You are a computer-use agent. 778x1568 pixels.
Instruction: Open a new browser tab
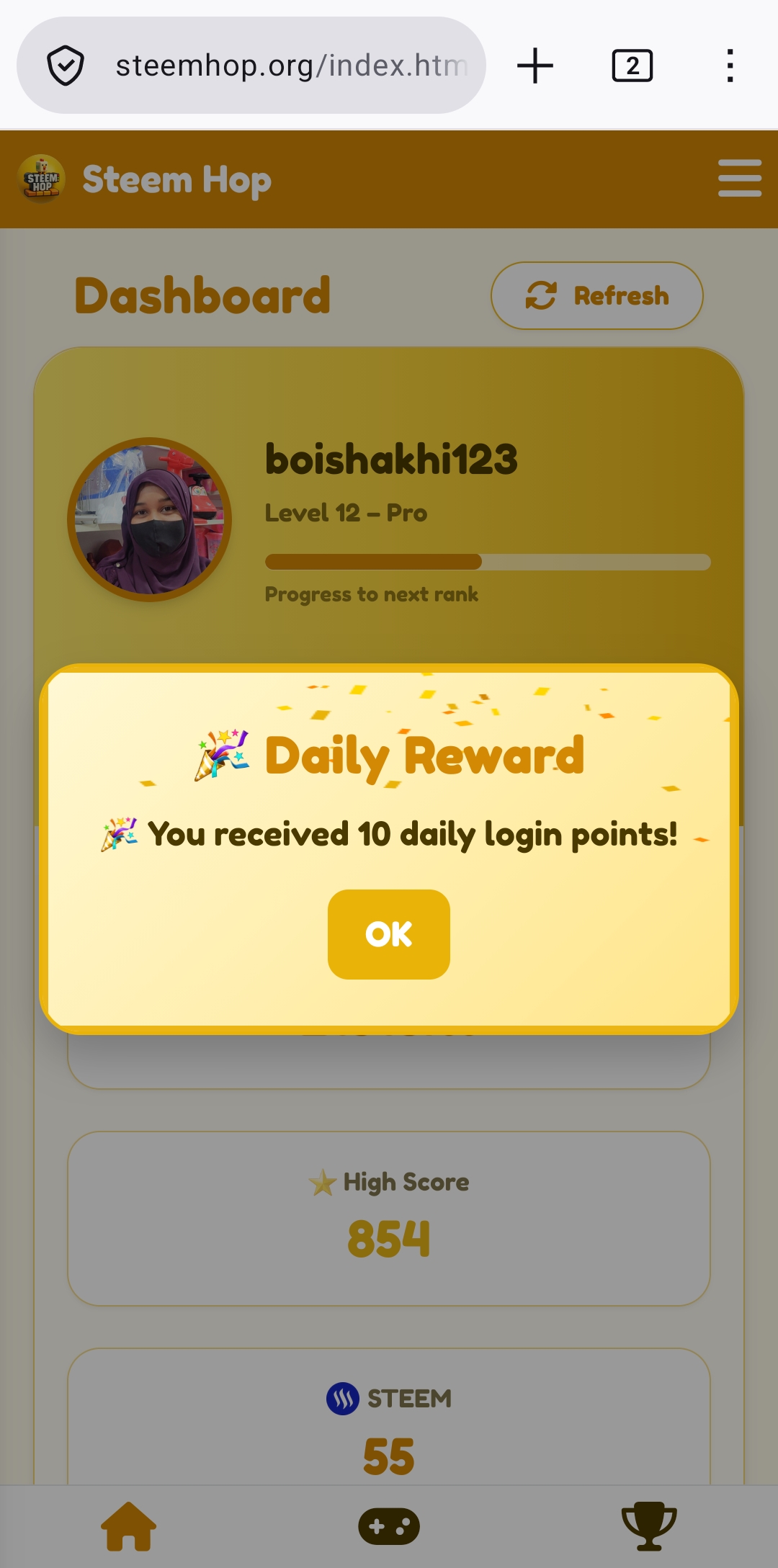click(x=535, y=66)
